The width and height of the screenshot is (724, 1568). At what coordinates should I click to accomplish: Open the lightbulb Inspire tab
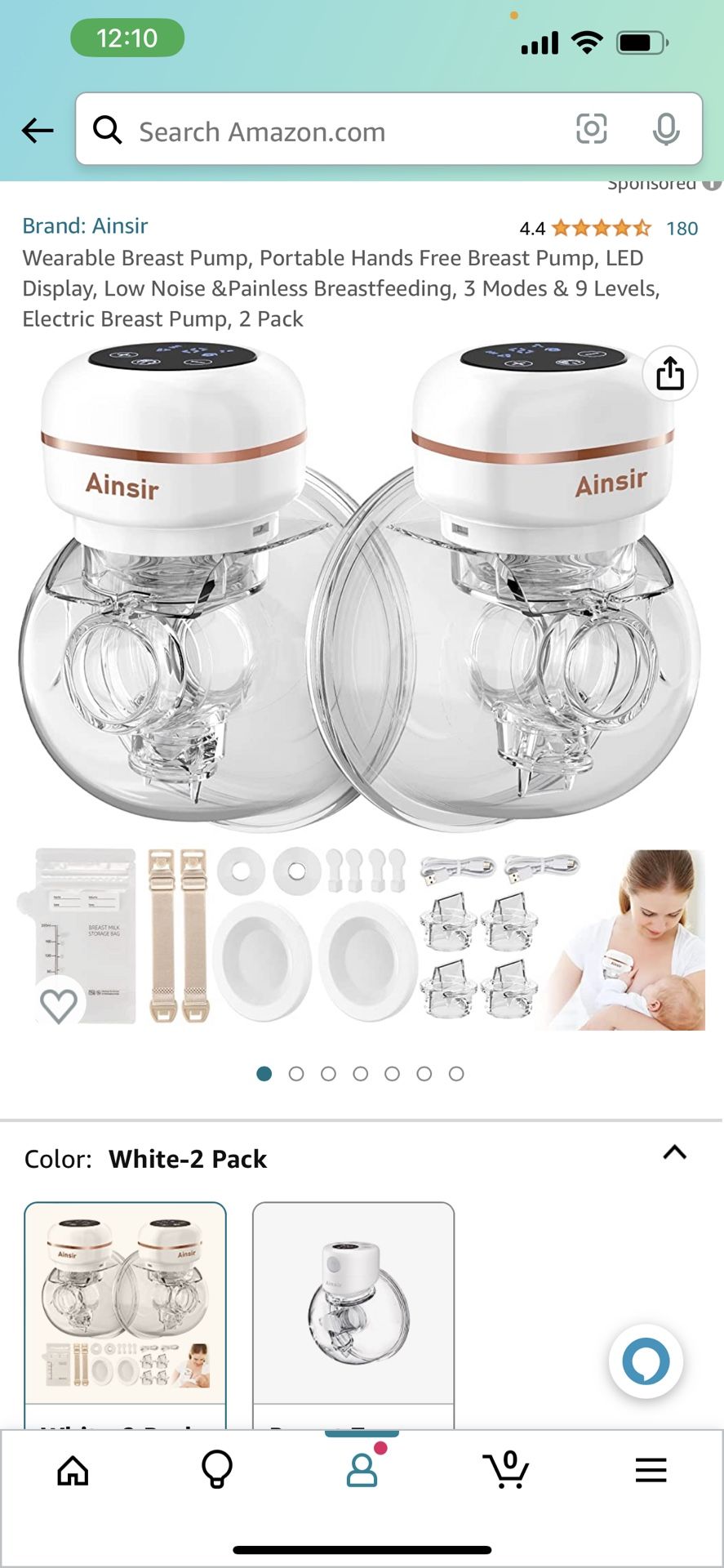click(x=217, y=1470)
